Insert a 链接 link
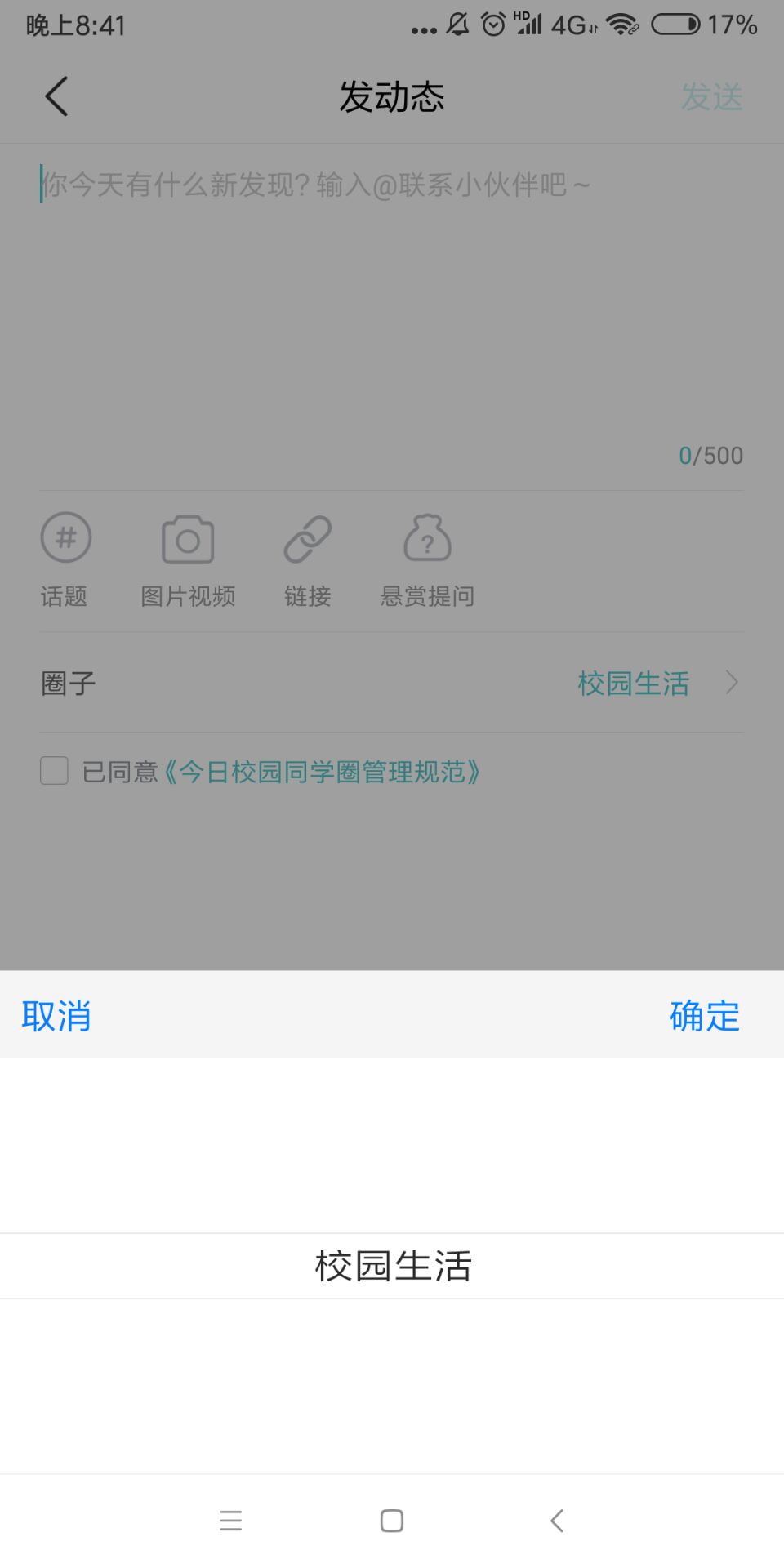The image size is (784, 1568). pyautogui.click(x=307, y=559)
